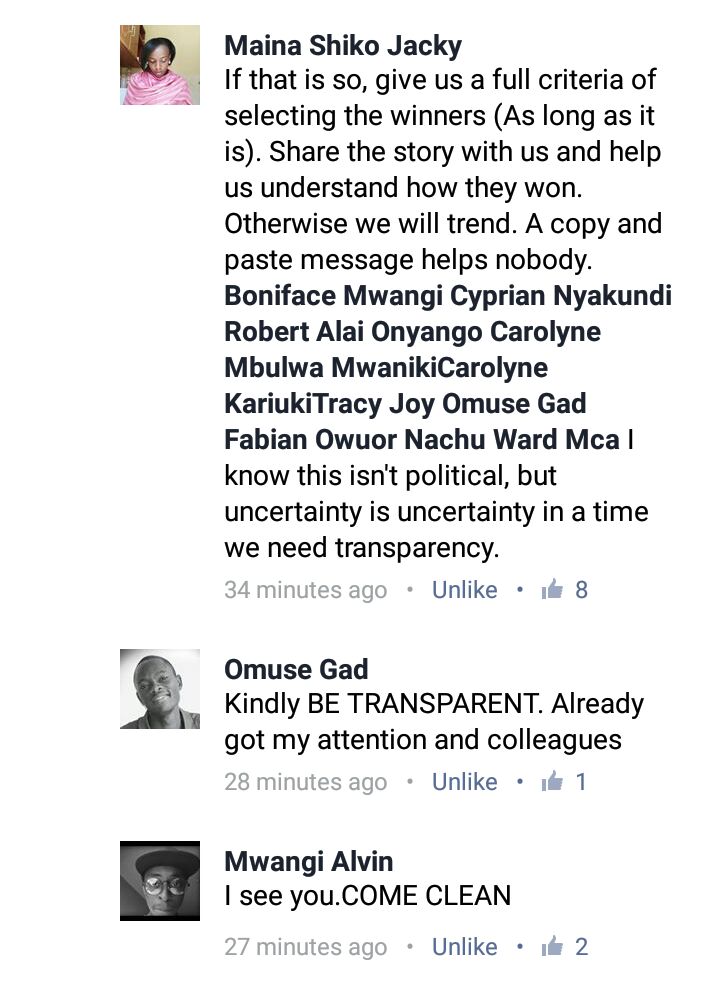720x999 pixels.
Task: Unlike Maina Shiko Jacky's comment
Action: [464, 590]
